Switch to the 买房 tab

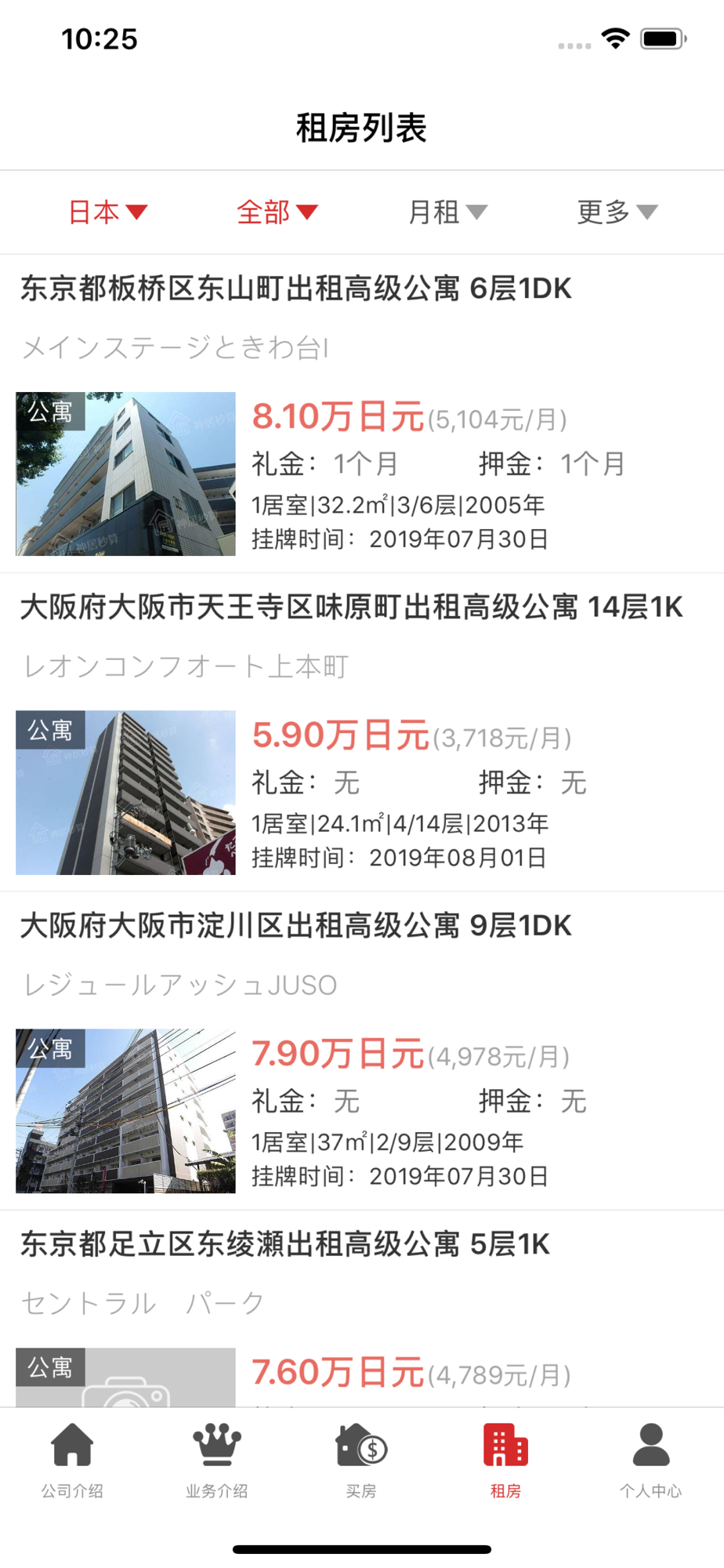(361, 1459)
